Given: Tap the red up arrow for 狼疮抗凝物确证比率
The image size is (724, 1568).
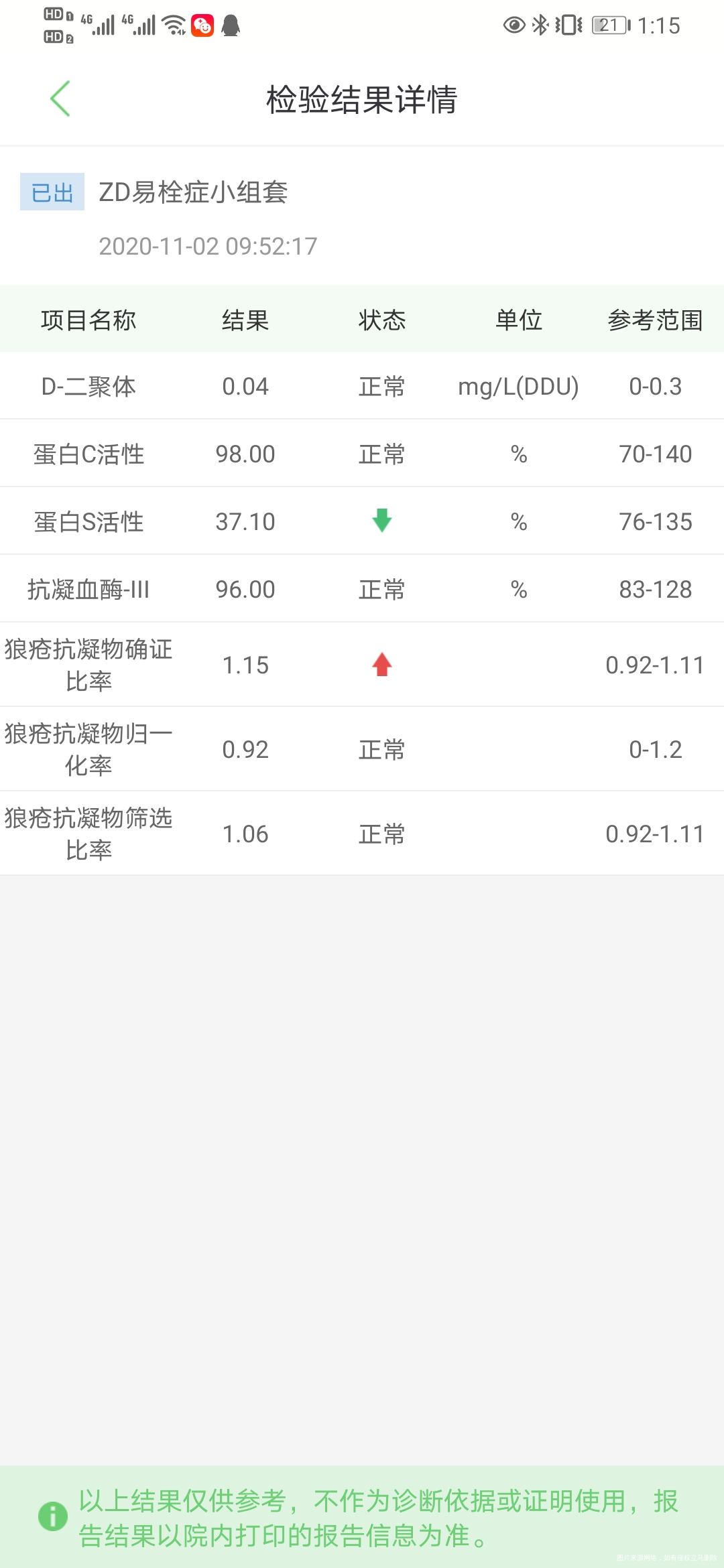Looking at the screenshot, I should point(381,665).
